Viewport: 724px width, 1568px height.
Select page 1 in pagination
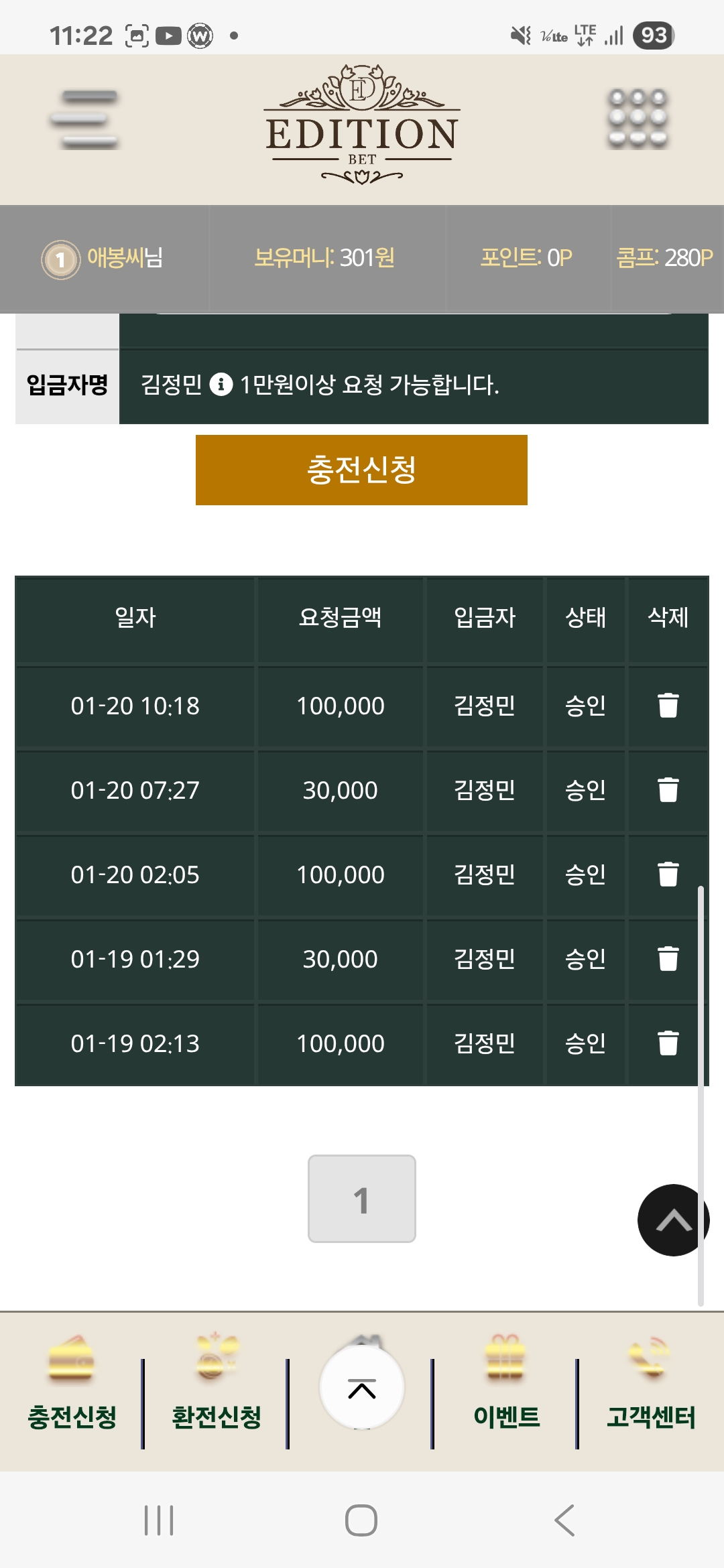click(x=361, y=1199)
